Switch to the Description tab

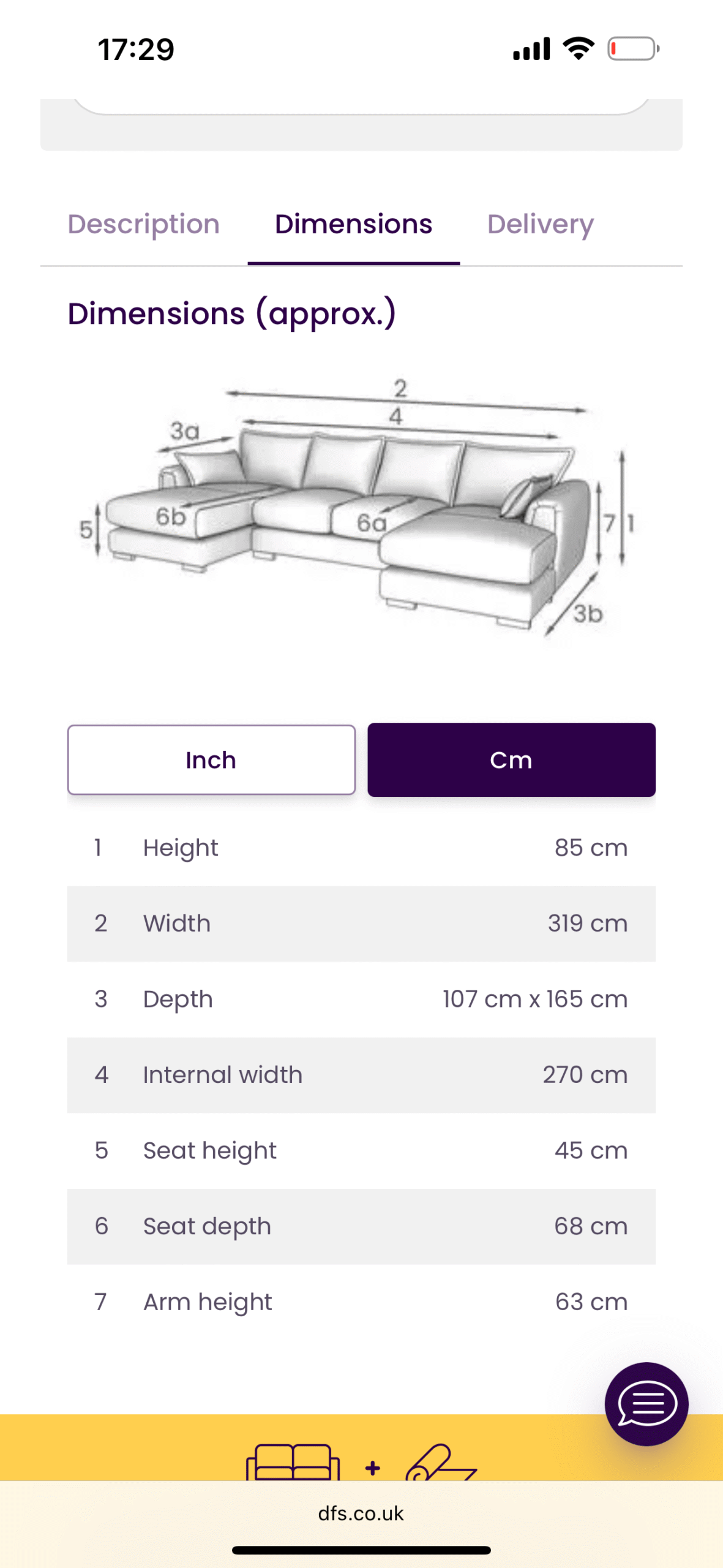click(143, 224)
